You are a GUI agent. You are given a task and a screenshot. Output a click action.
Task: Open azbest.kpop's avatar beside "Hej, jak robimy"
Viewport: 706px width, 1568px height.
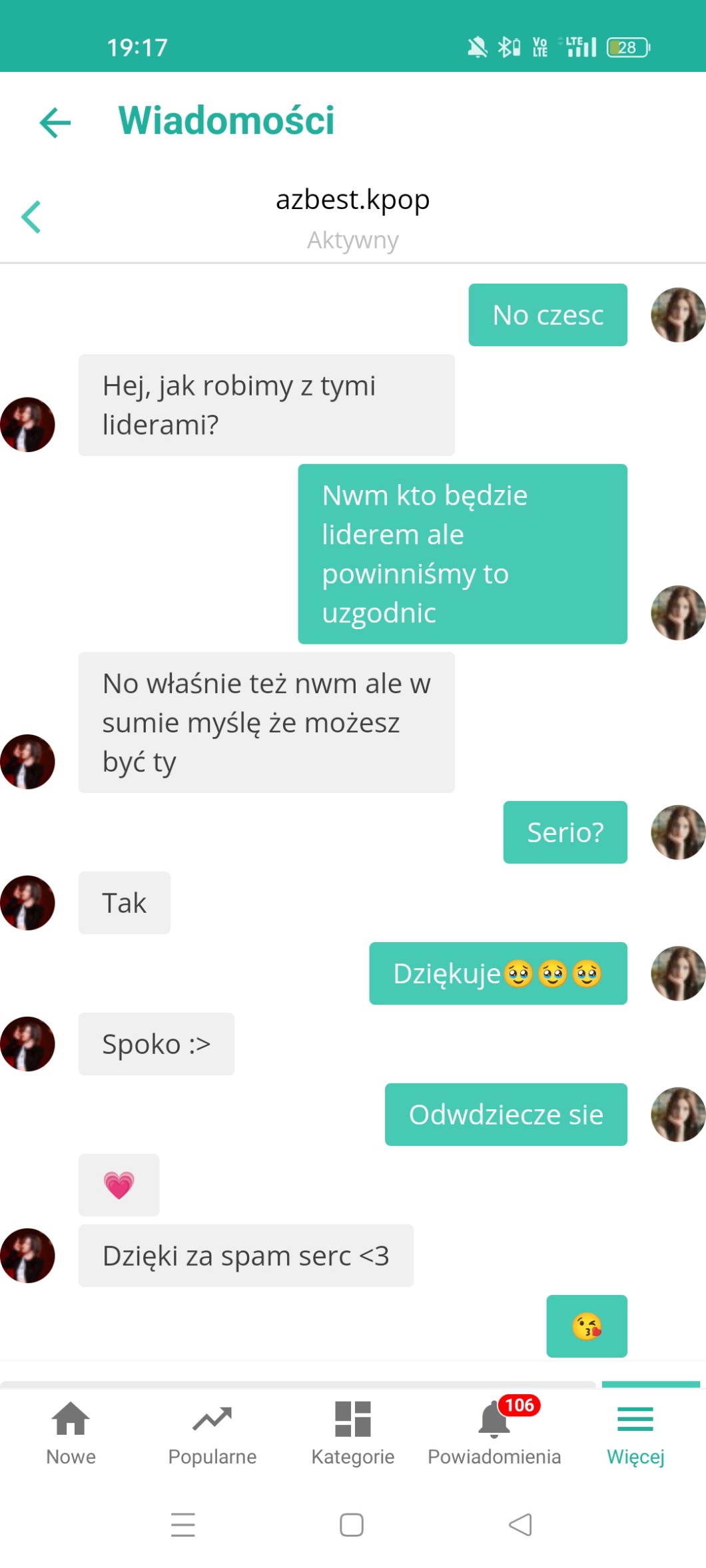[27, 425]
